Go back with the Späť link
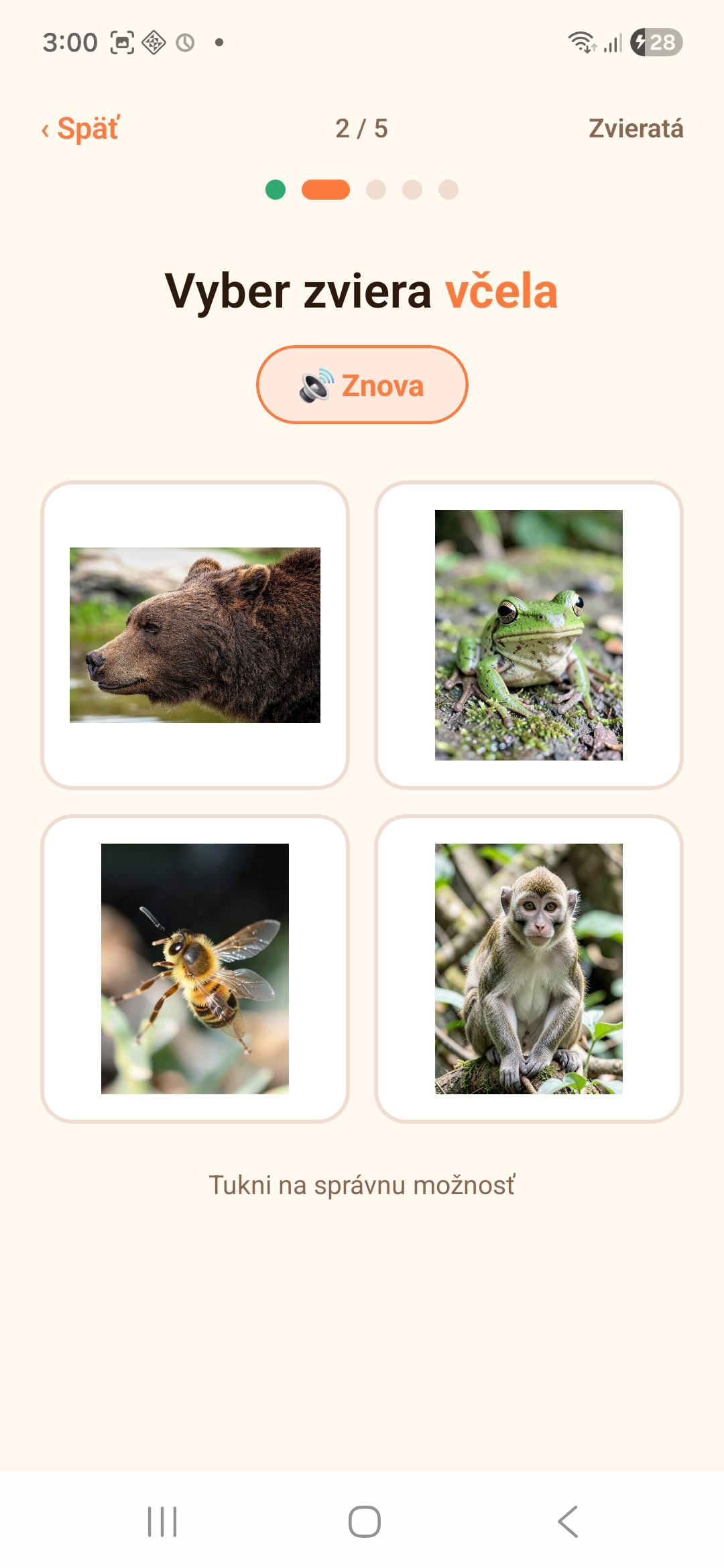Viewport: 724px width, 1568px height. pos(80,129)
